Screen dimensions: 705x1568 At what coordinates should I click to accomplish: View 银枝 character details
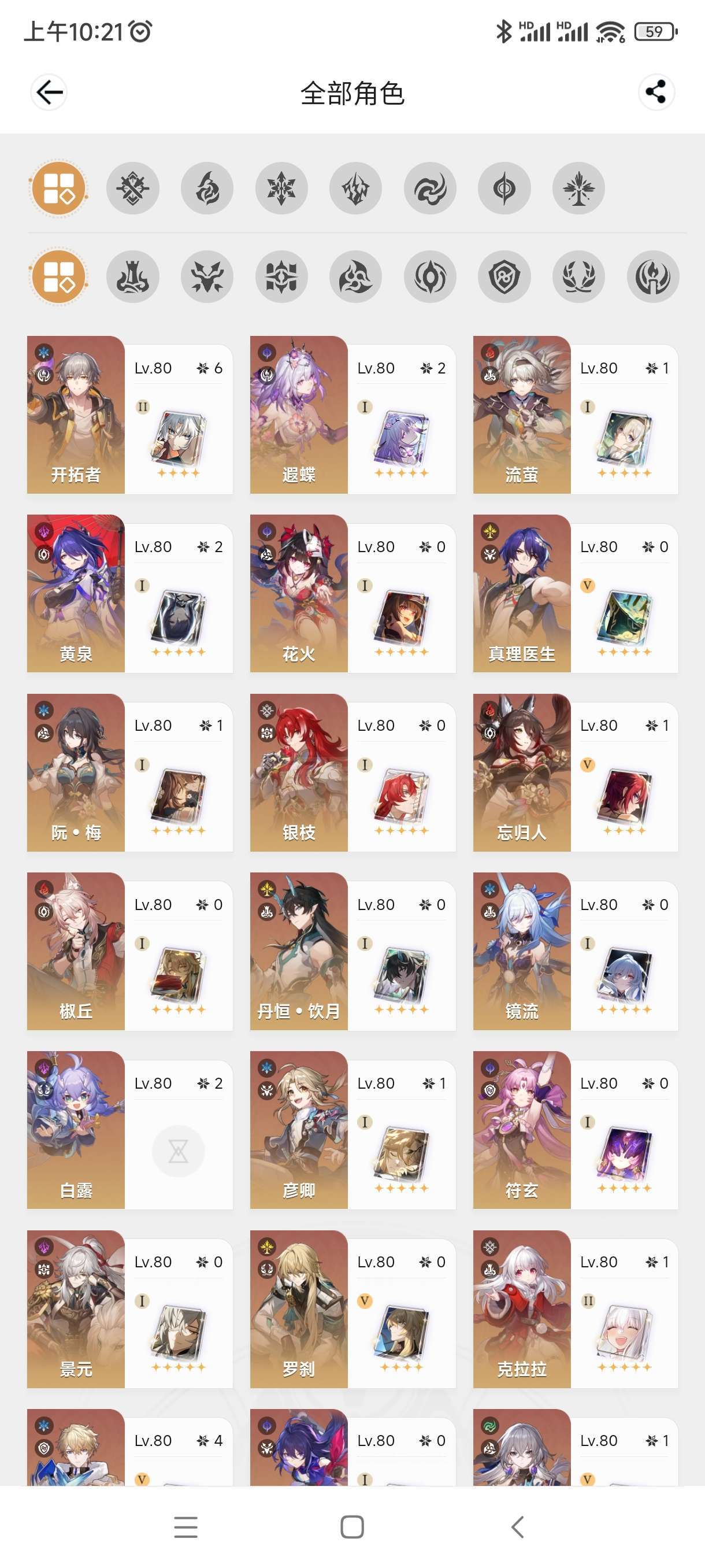click(353, 772)
